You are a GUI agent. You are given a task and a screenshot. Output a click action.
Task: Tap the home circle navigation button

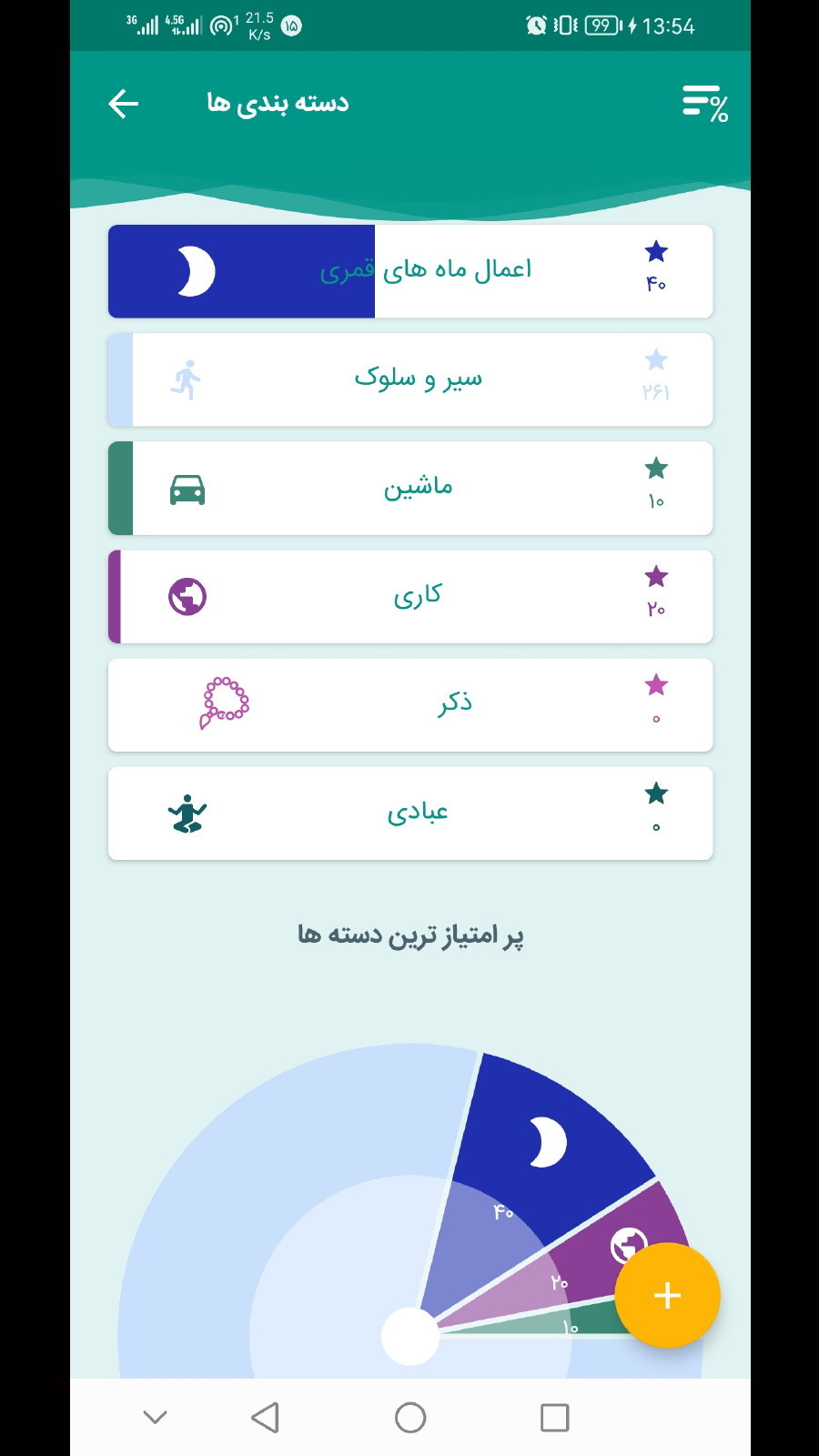(409, 1416)
